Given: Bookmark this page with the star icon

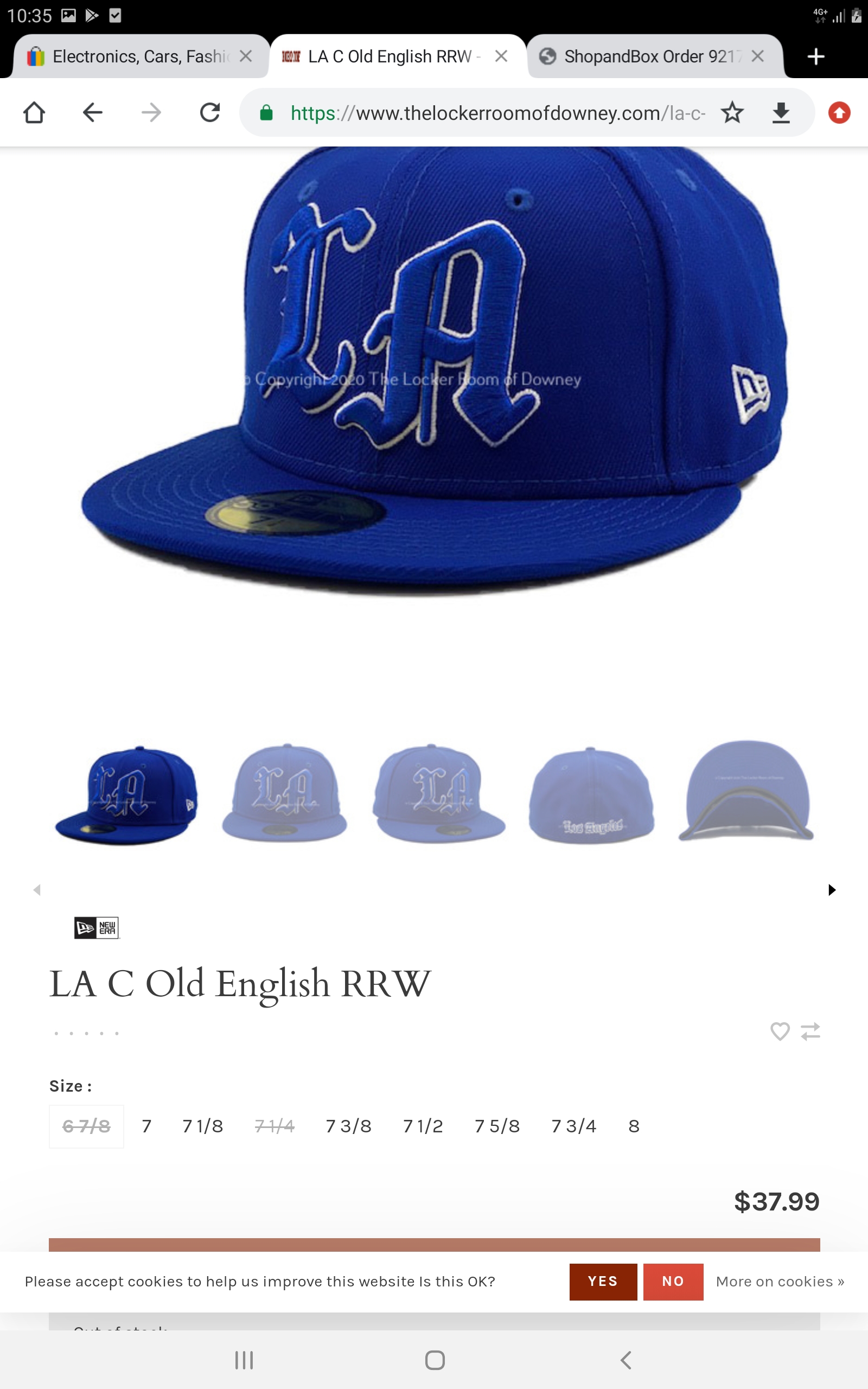Looking at the screenshot, I should click(x=732, y=112).
